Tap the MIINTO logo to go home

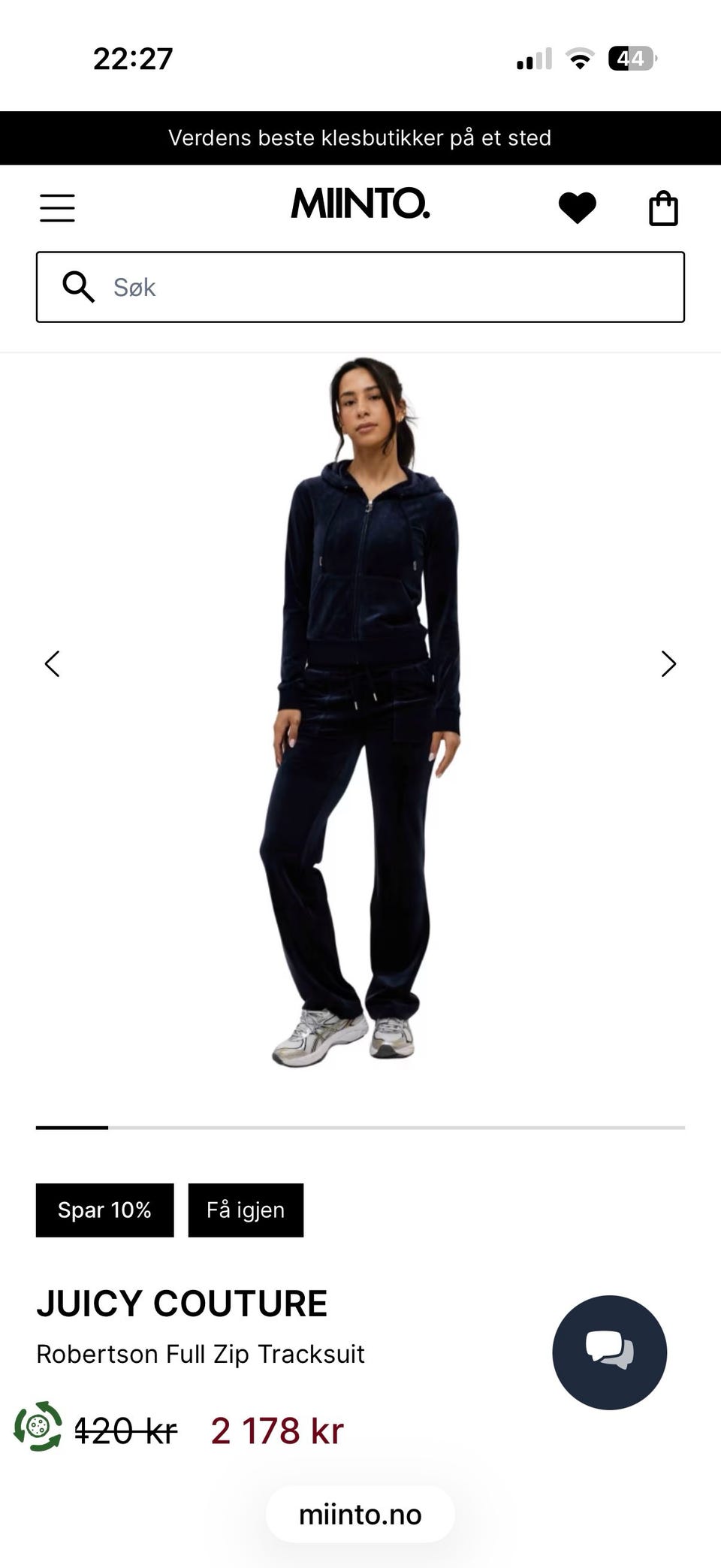coord(360,204)
